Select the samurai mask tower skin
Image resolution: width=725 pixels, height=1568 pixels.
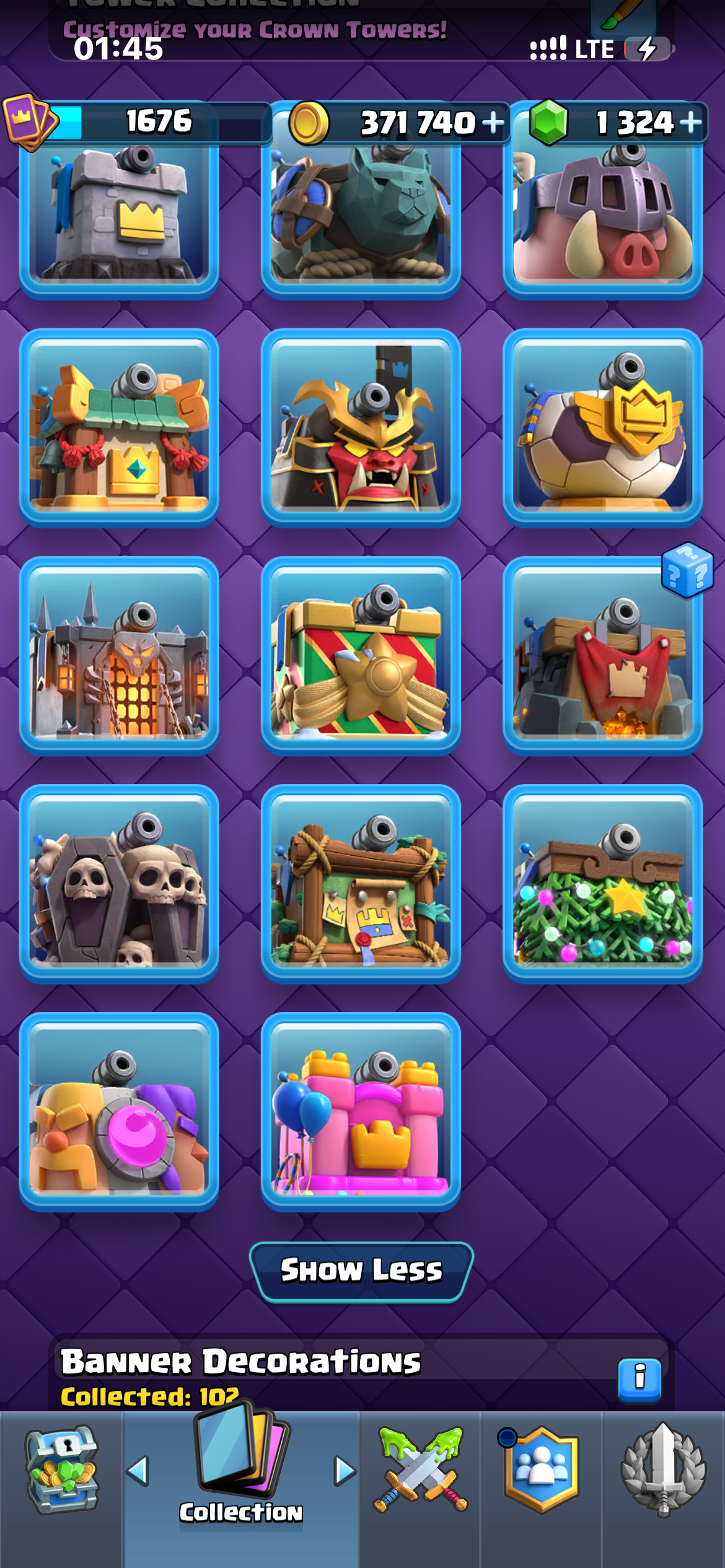coord(361,428)
